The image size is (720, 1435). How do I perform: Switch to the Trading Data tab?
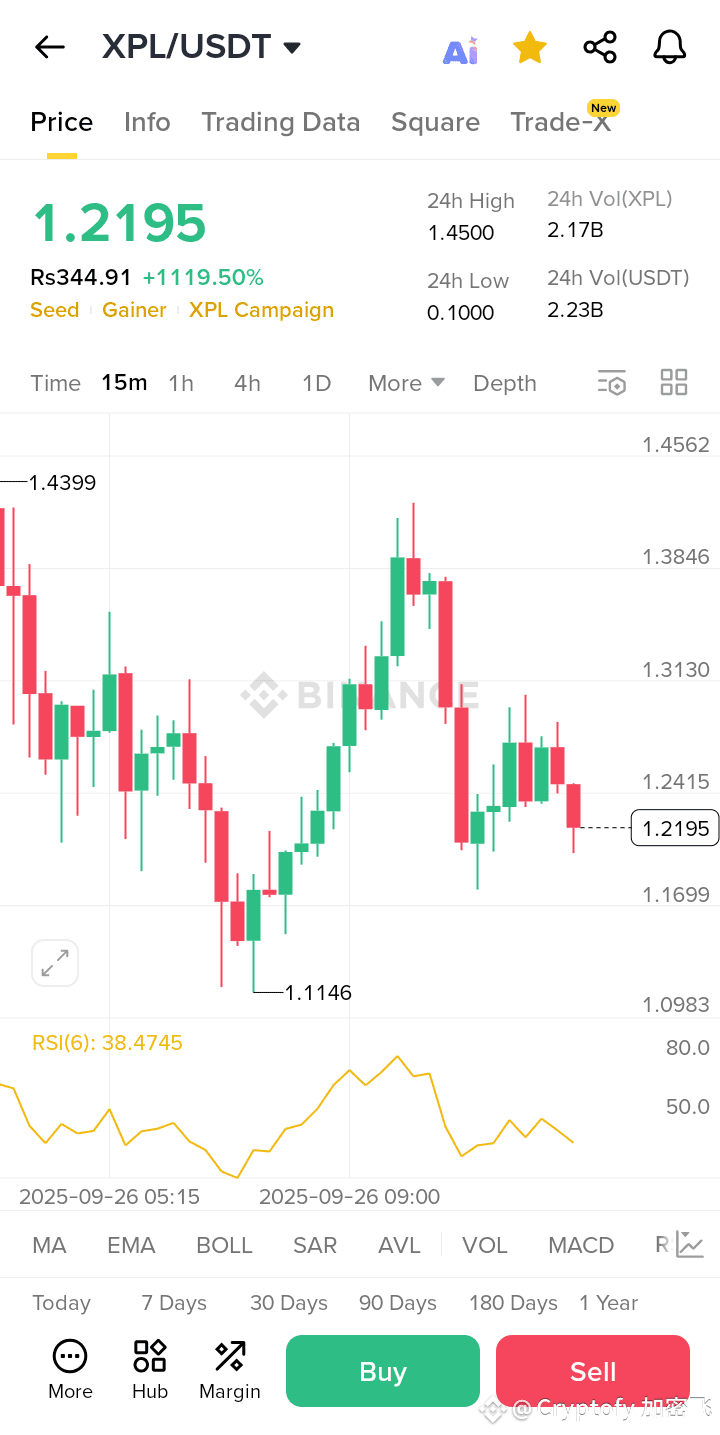[x=280, y=122]
